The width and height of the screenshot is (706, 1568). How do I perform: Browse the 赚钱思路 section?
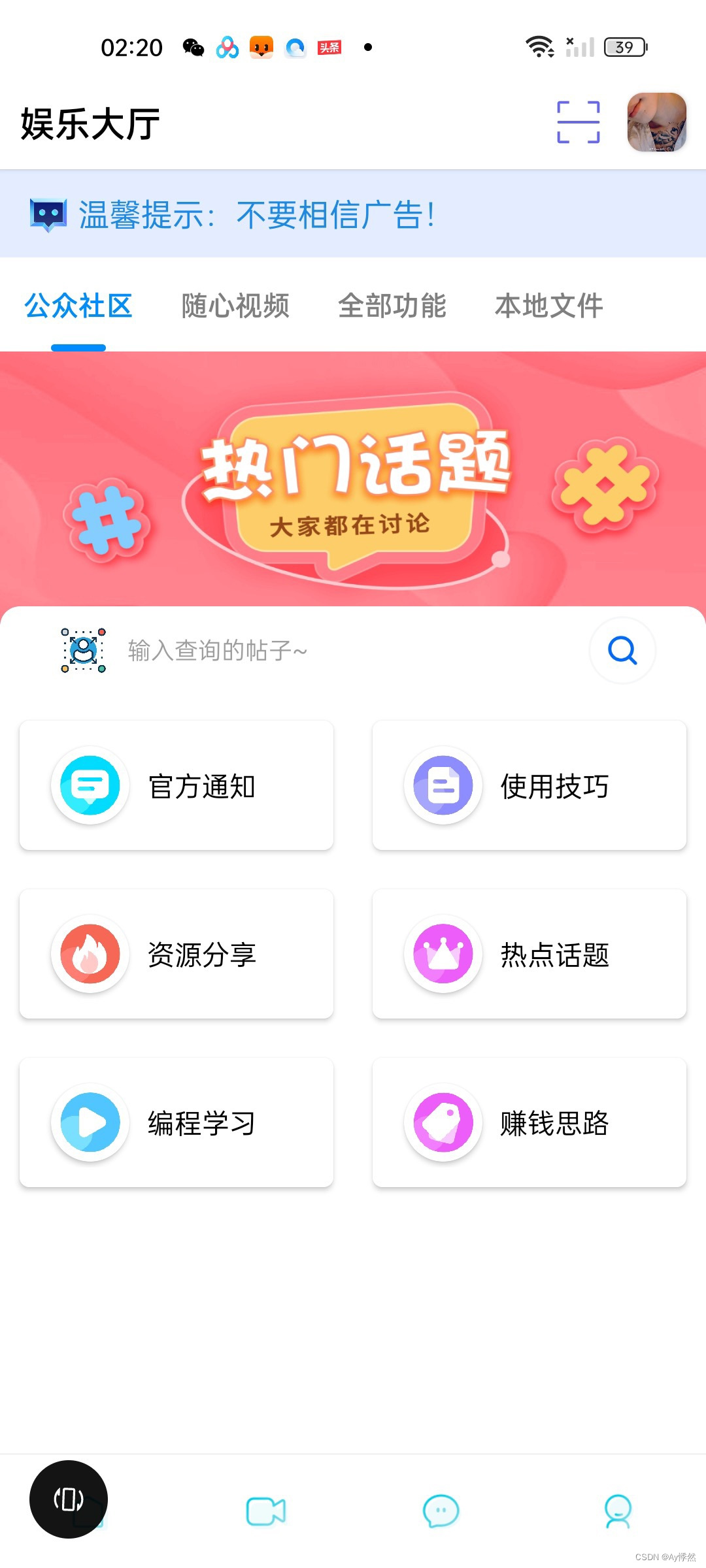coord(529,1122)
